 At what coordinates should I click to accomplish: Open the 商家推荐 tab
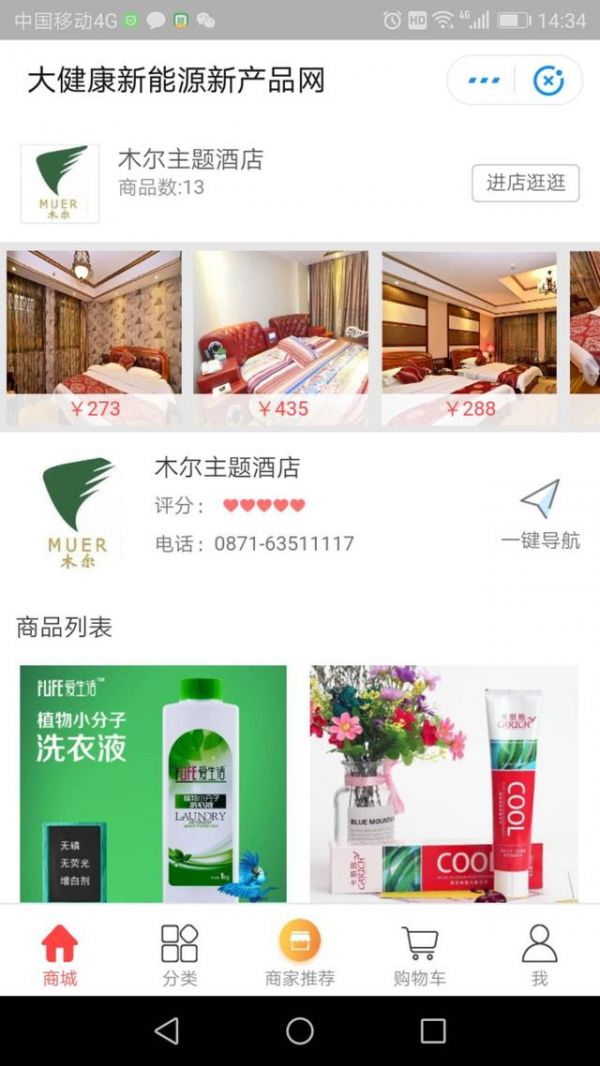[300, 954]
